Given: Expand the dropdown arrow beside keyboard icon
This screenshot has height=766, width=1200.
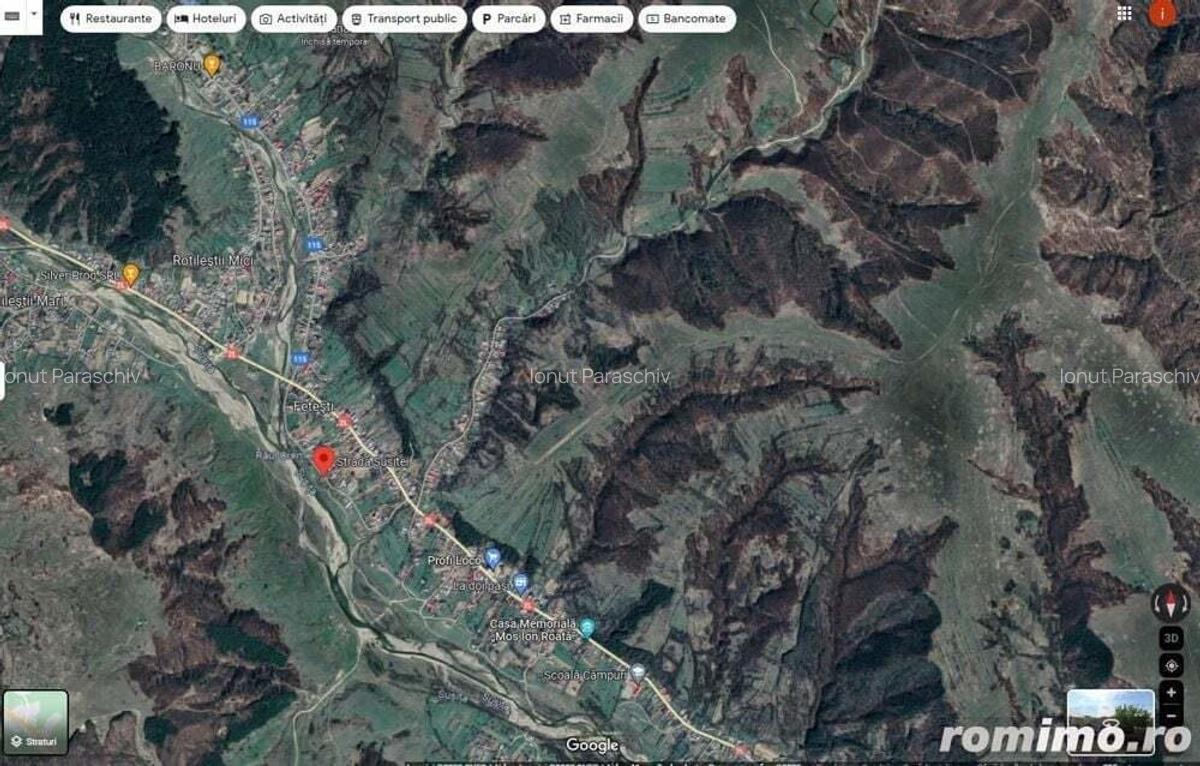Looking at the screenshot, I should tap(34, 15).
